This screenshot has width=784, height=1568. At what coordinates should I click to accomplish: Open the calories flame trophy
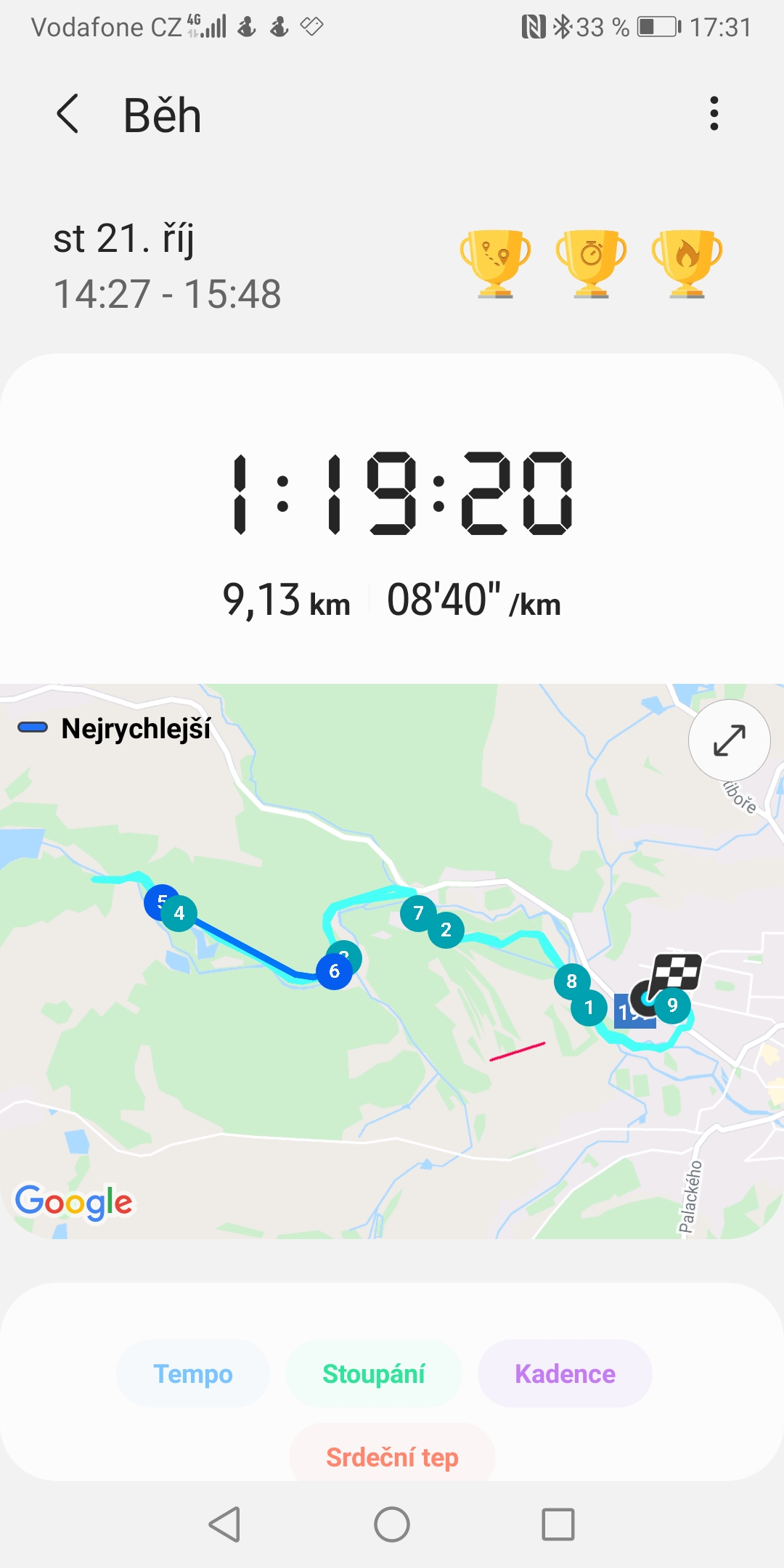pyautogui.click(x=687, y=263)
